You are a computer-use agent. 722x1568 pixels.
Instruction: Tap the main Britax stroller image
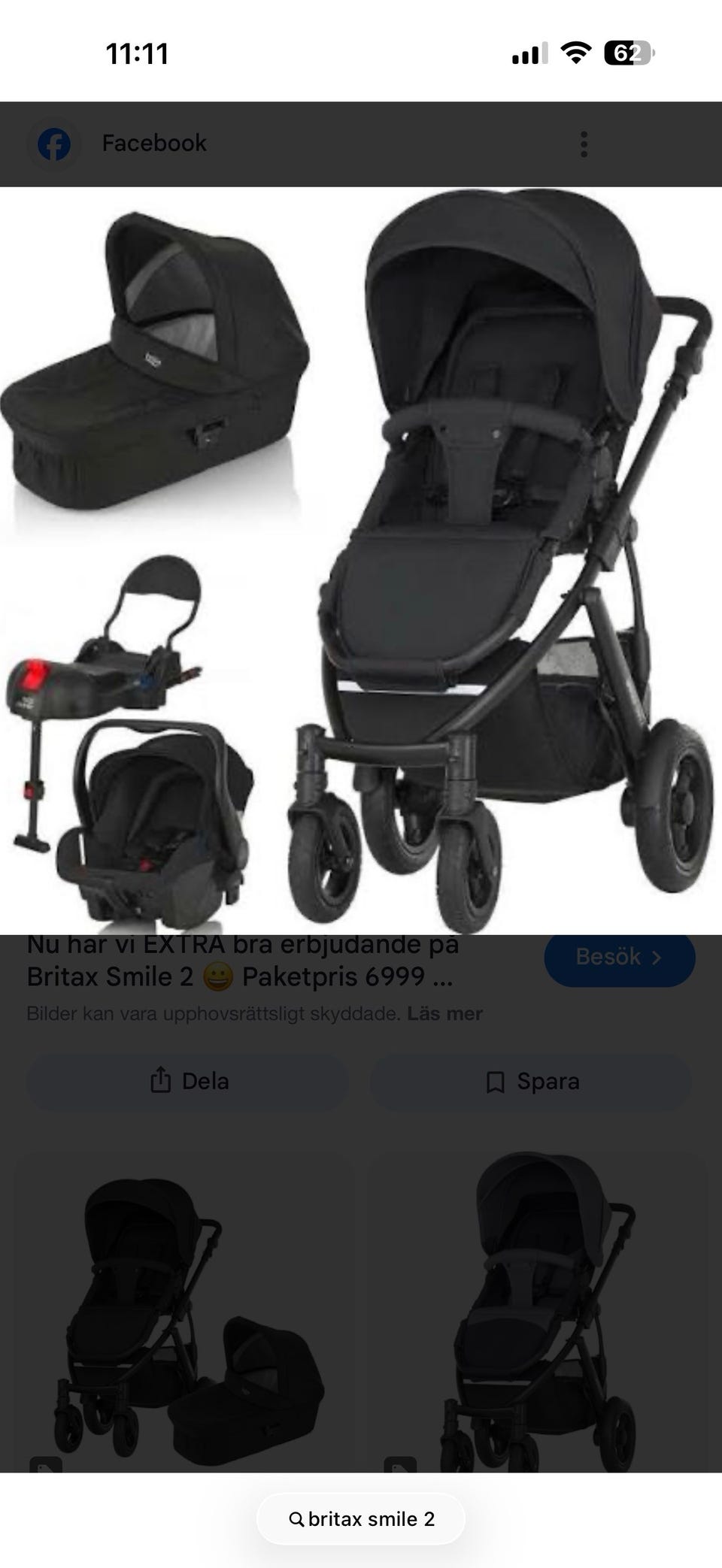[x=361, y=561]
